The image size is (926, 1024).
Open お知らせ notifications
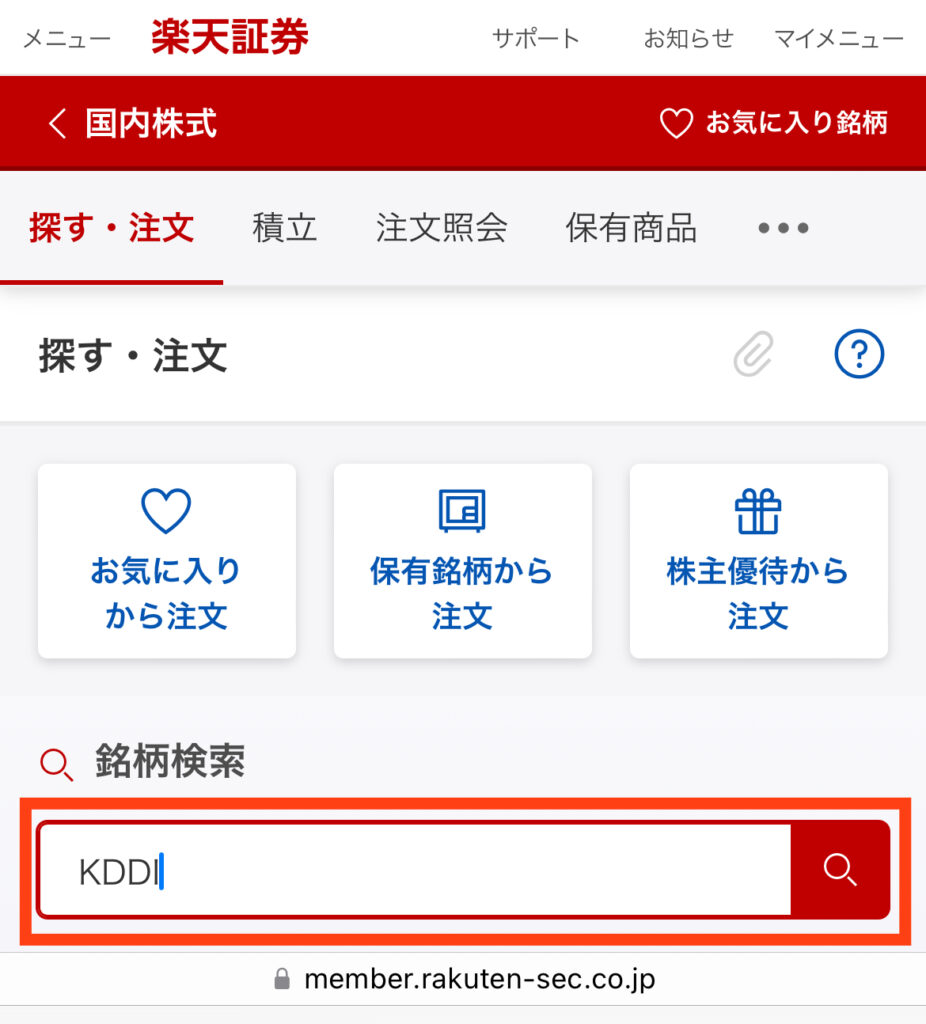(x=688, y=39)
